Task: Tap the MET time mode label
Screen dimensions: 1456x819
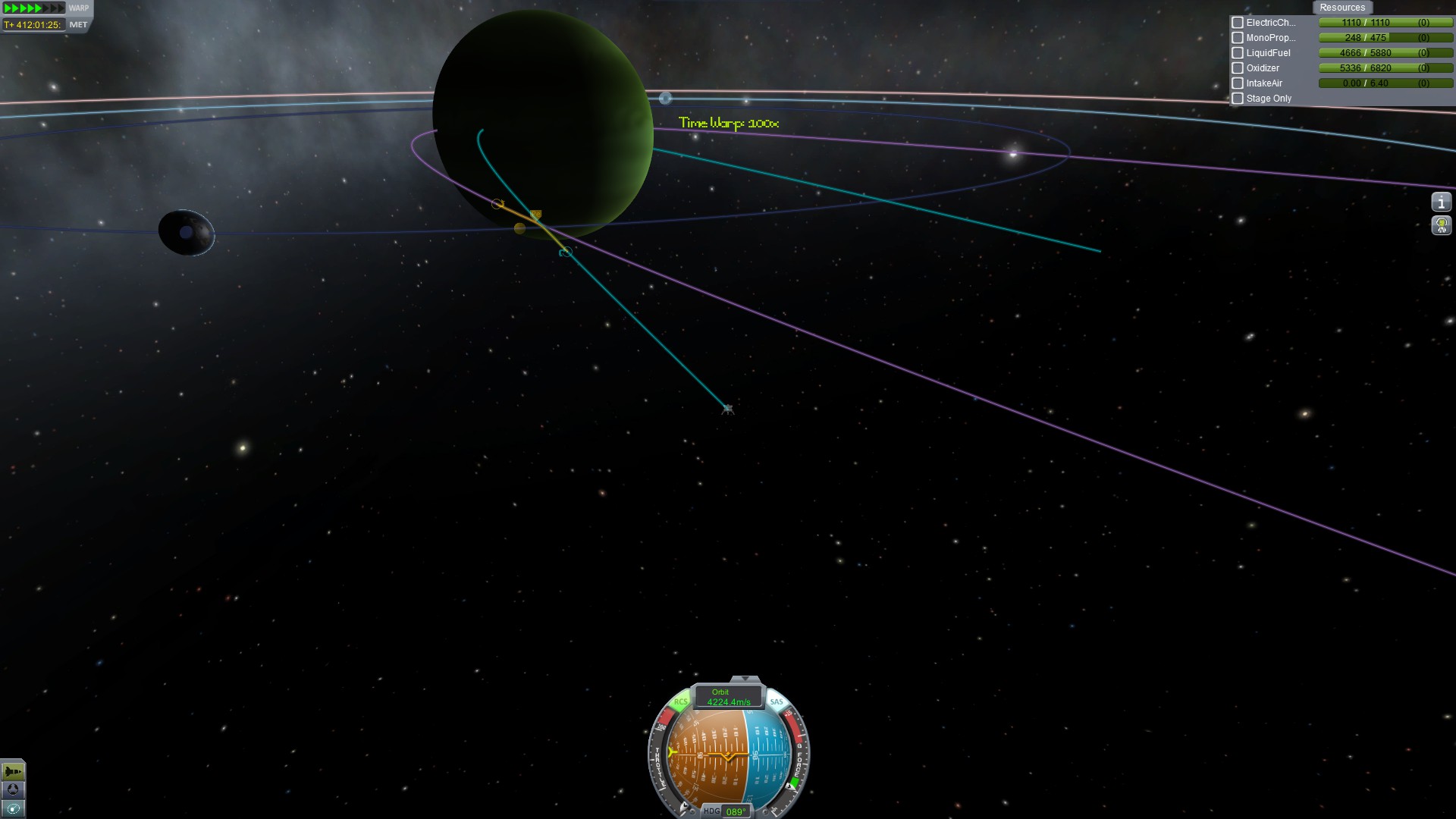Action: pos(78,25)
